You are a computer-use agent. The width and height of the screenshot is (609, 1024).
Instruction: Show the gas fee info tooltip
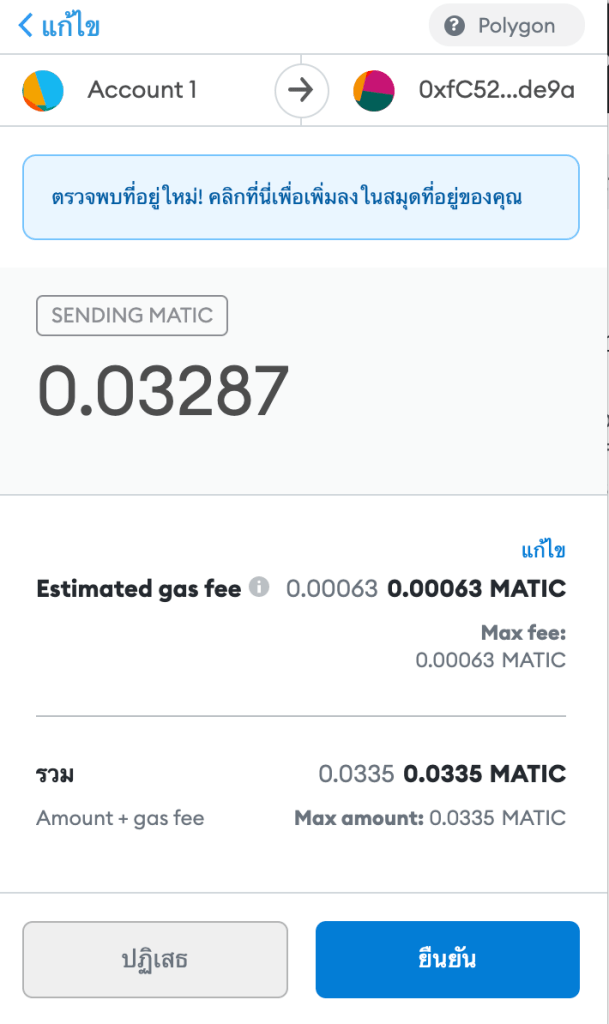259,587
